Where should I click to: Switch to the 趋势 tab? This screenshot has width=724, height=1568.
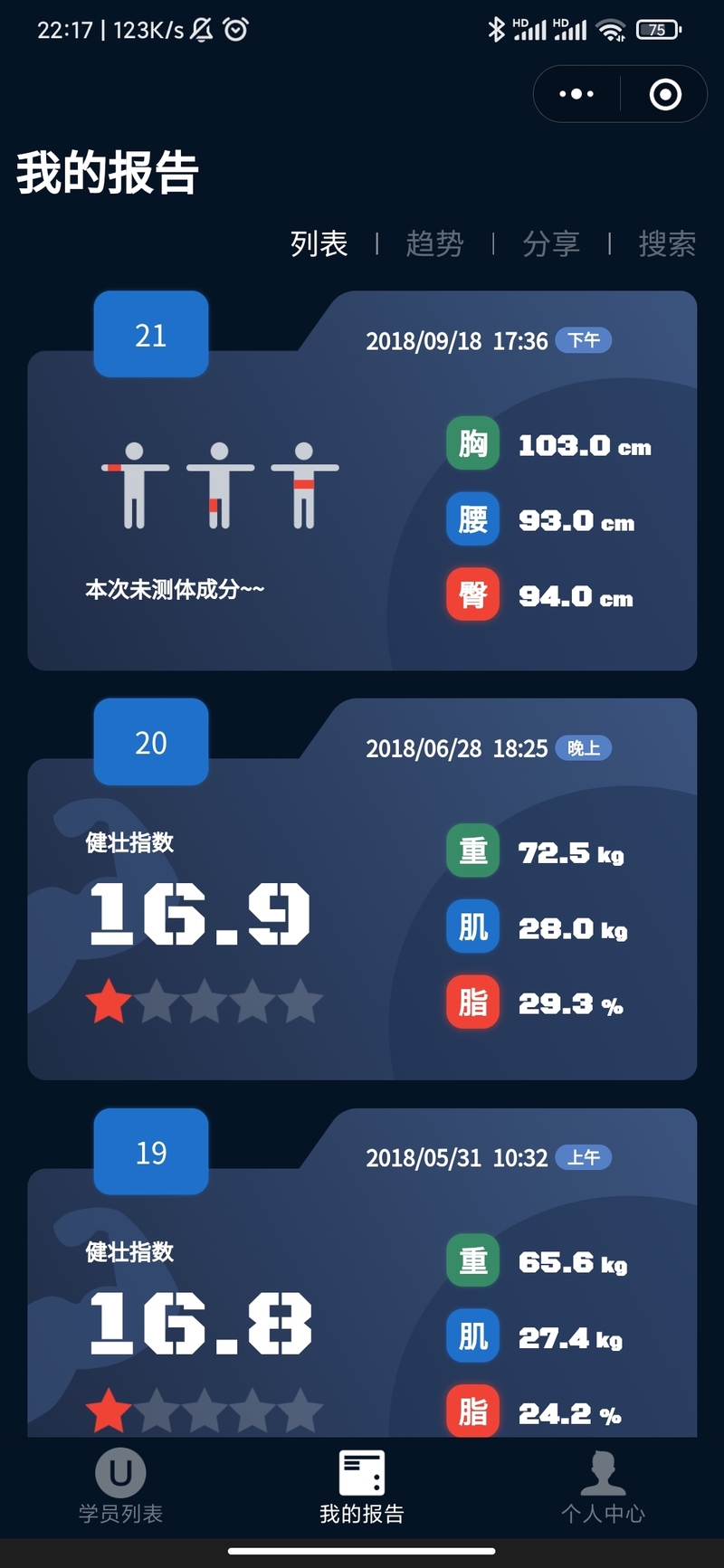[x=434, y=243]
